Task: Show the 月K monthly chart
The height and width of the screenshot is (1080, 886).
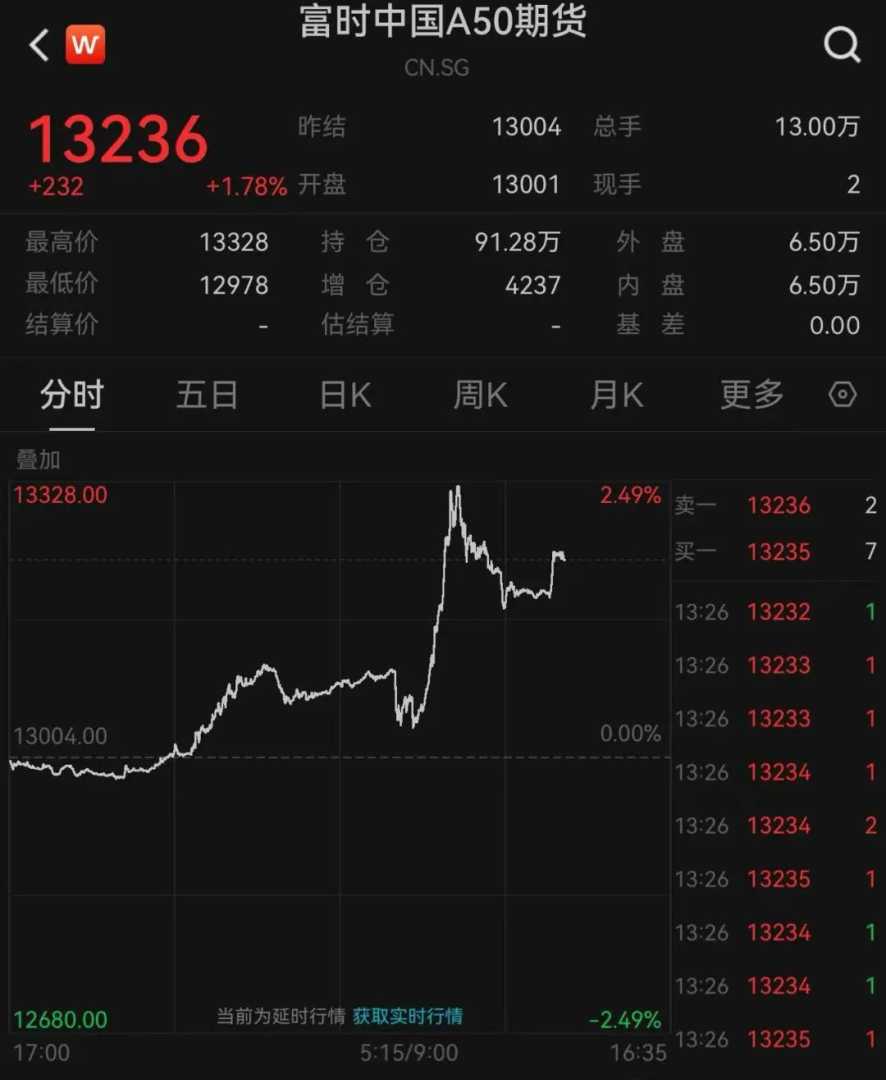Action: coord(616,396)
